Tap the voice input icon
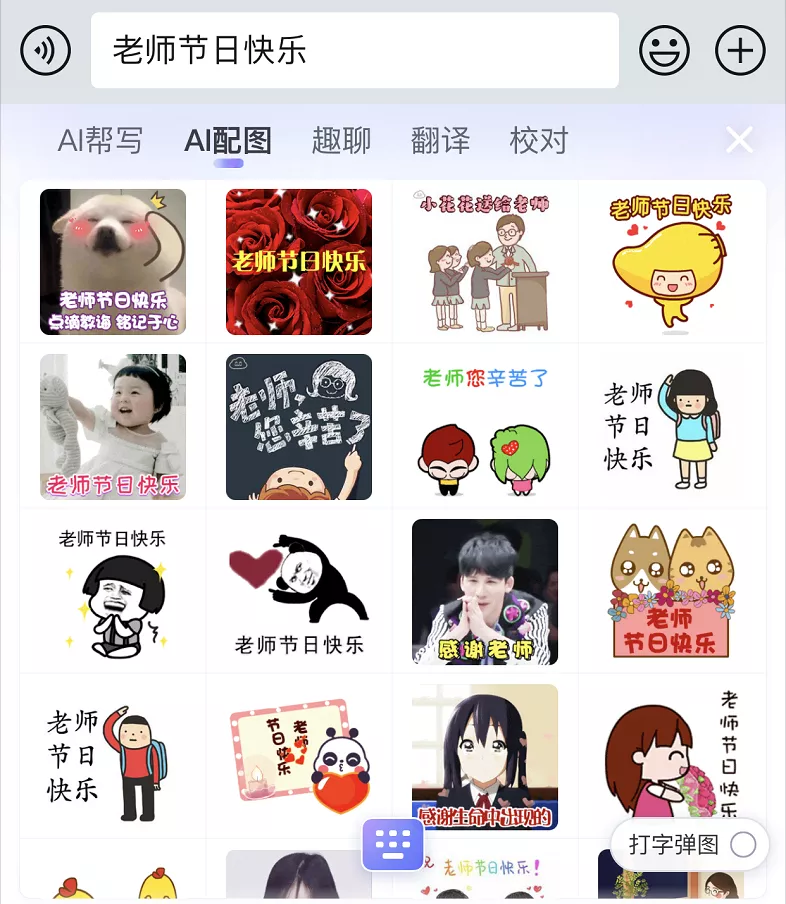 click(x=46, y=50)
